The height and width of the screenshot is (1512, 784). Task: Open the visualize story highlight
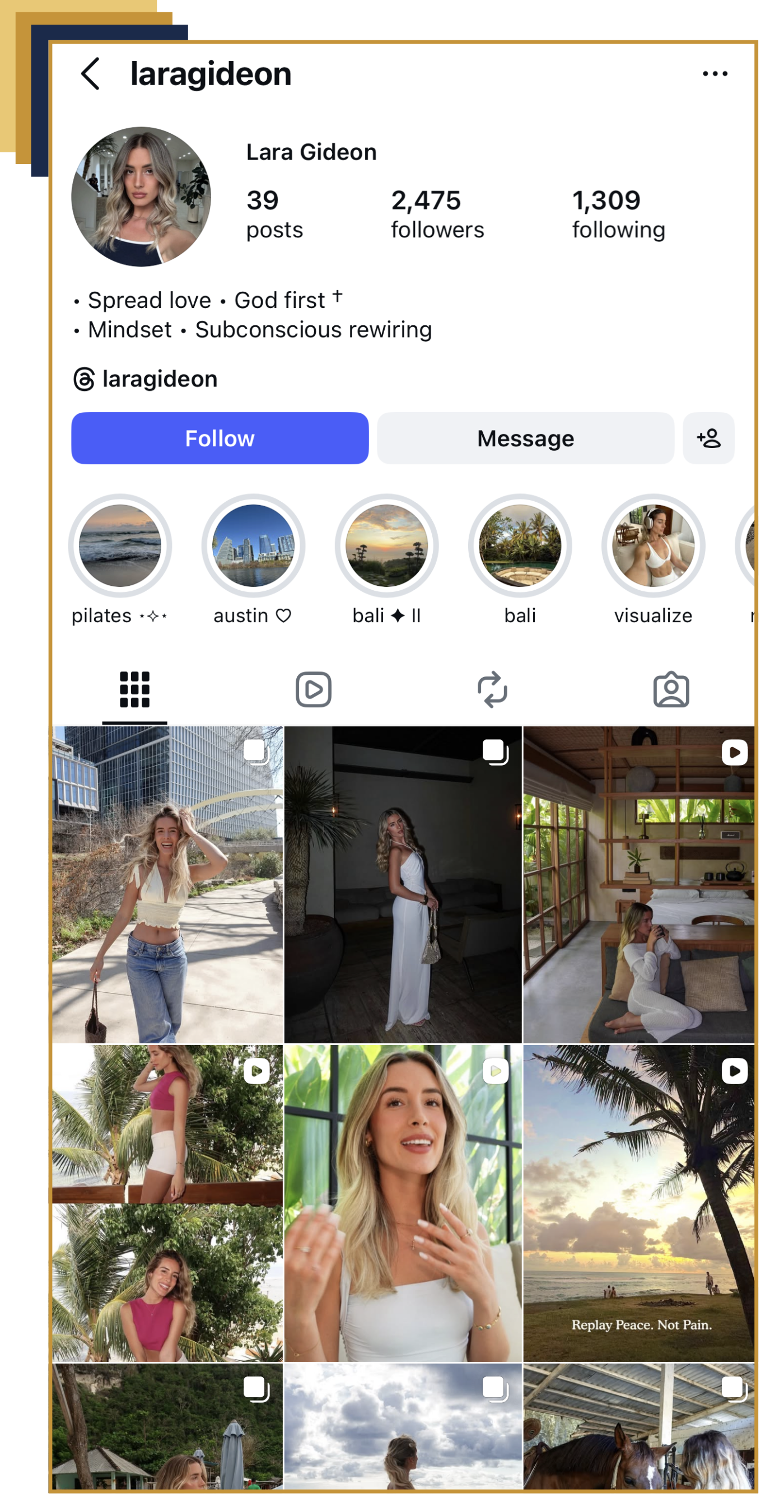[653, 546]
